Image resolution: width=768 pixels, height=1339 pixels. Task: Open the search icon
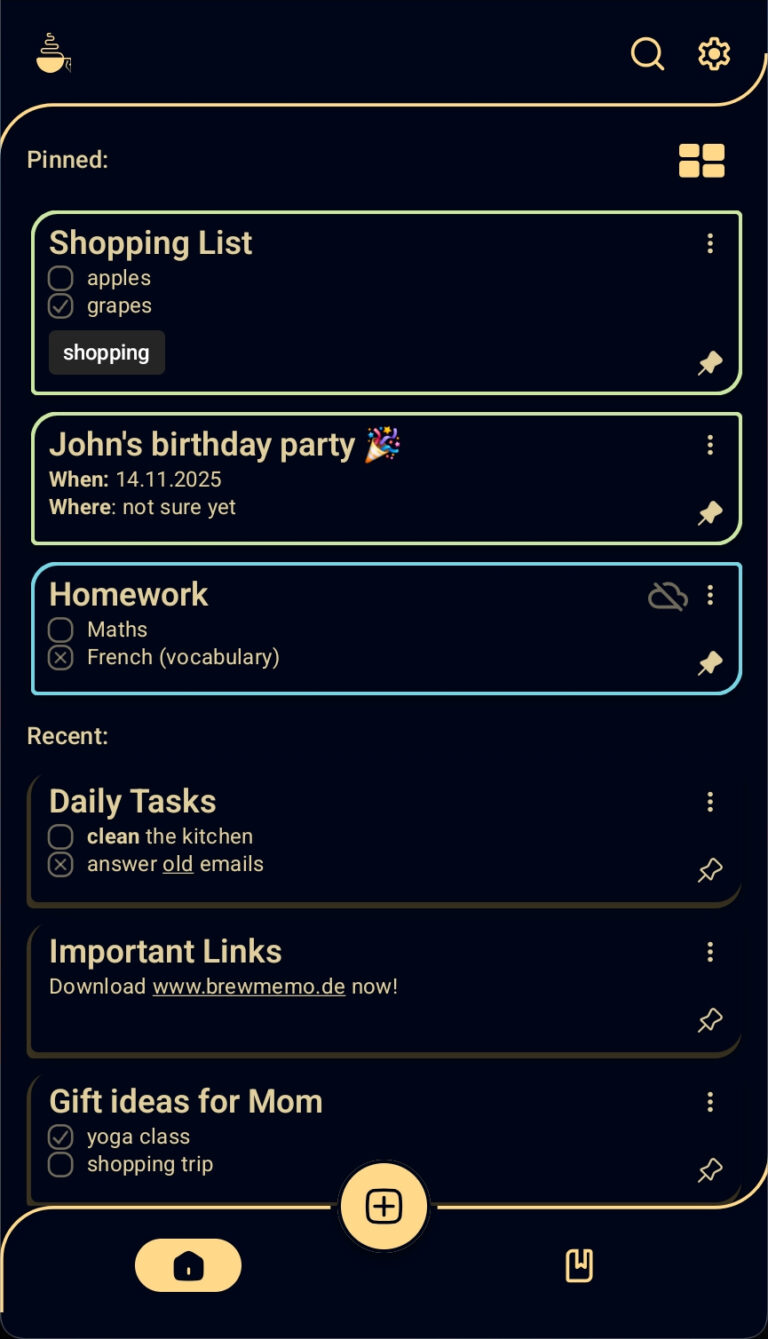pos(647,54)
